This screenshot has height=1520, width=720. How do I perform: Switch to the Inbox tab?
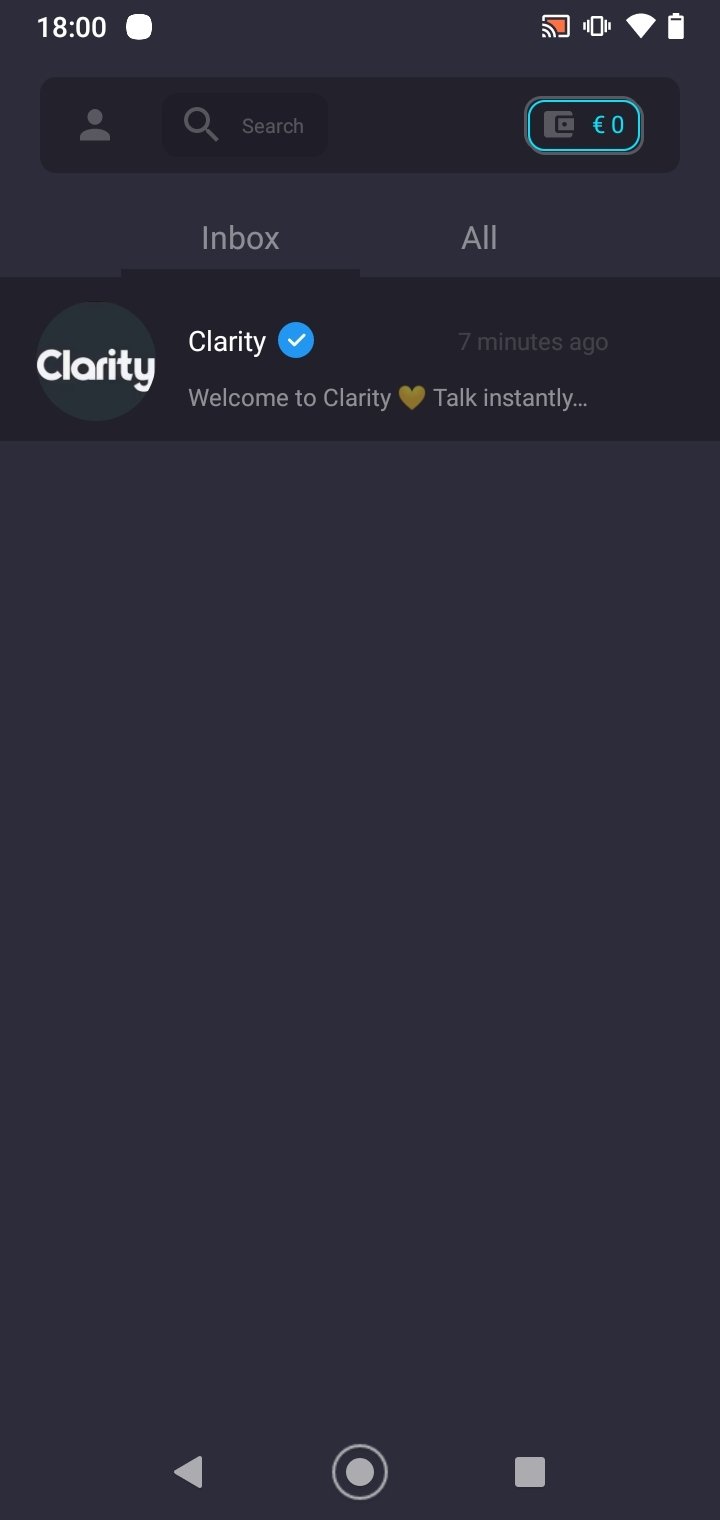pos(240,238)
